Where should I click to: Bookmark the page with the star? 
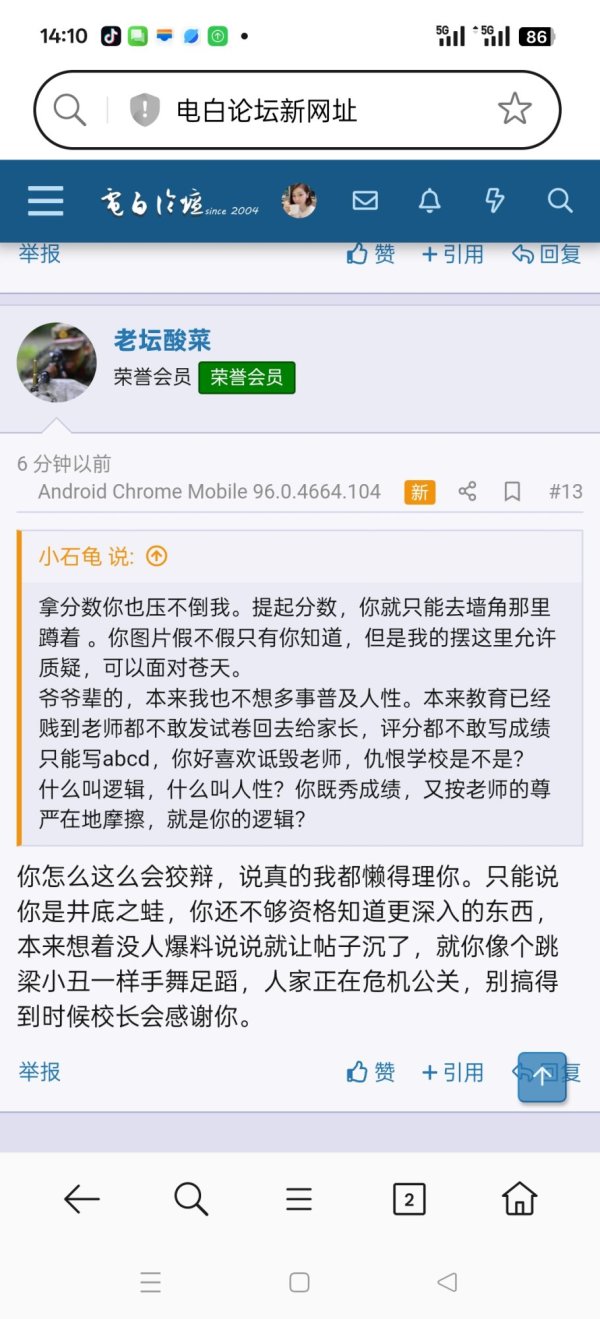(514, 109)
